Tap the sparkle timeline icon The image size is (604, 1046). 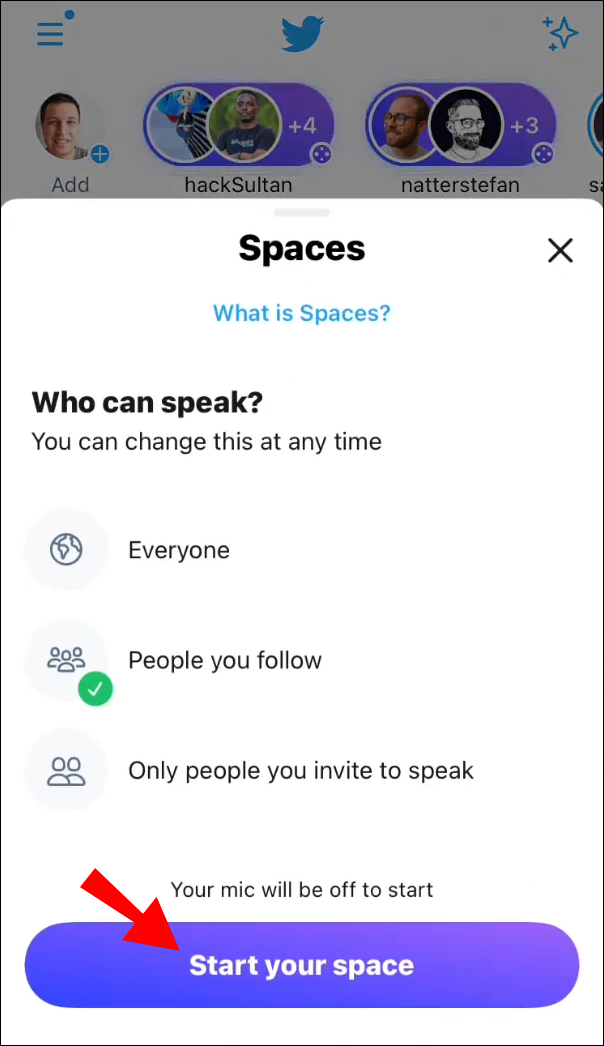point(560,34)
